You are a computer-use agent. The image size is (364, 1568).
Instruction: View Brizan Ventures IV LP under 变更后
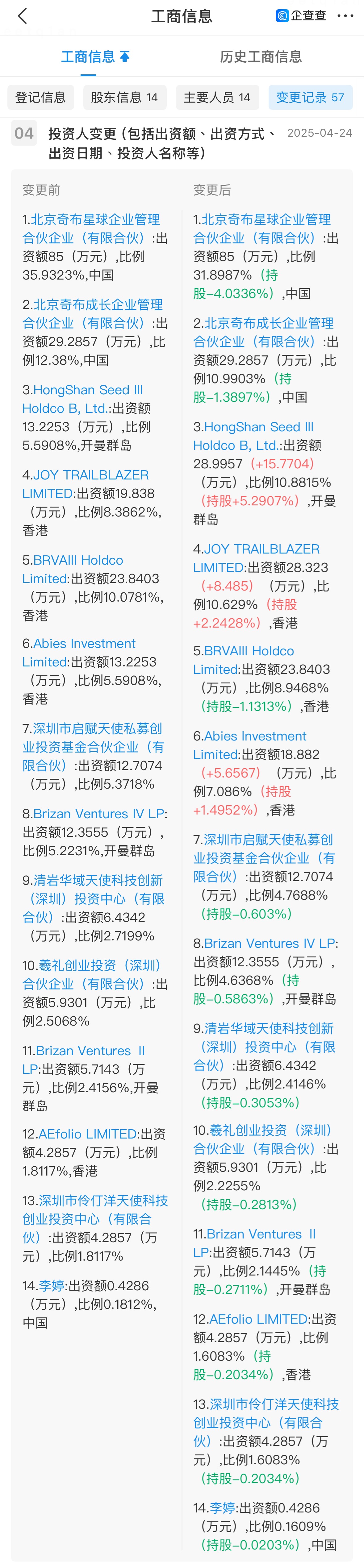coord(270,943)
